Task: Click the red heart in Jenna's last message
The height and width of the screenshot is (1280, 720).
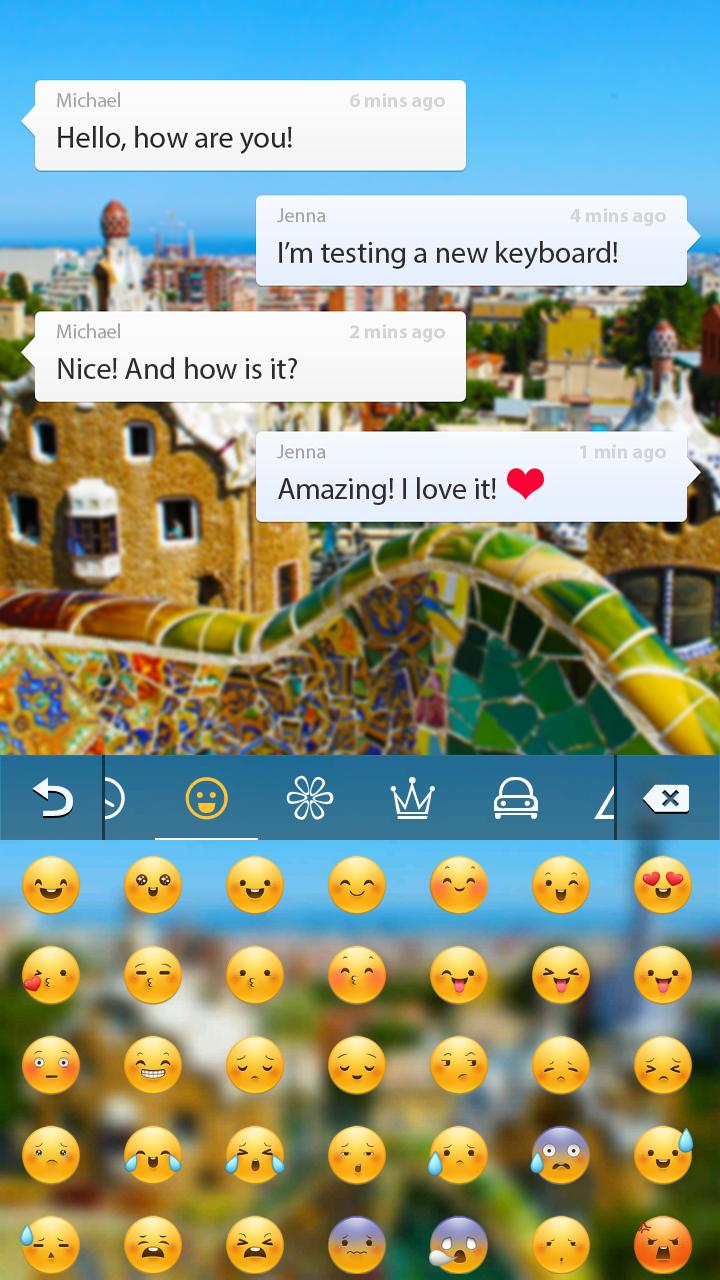Action: click(x=527, y=487)
